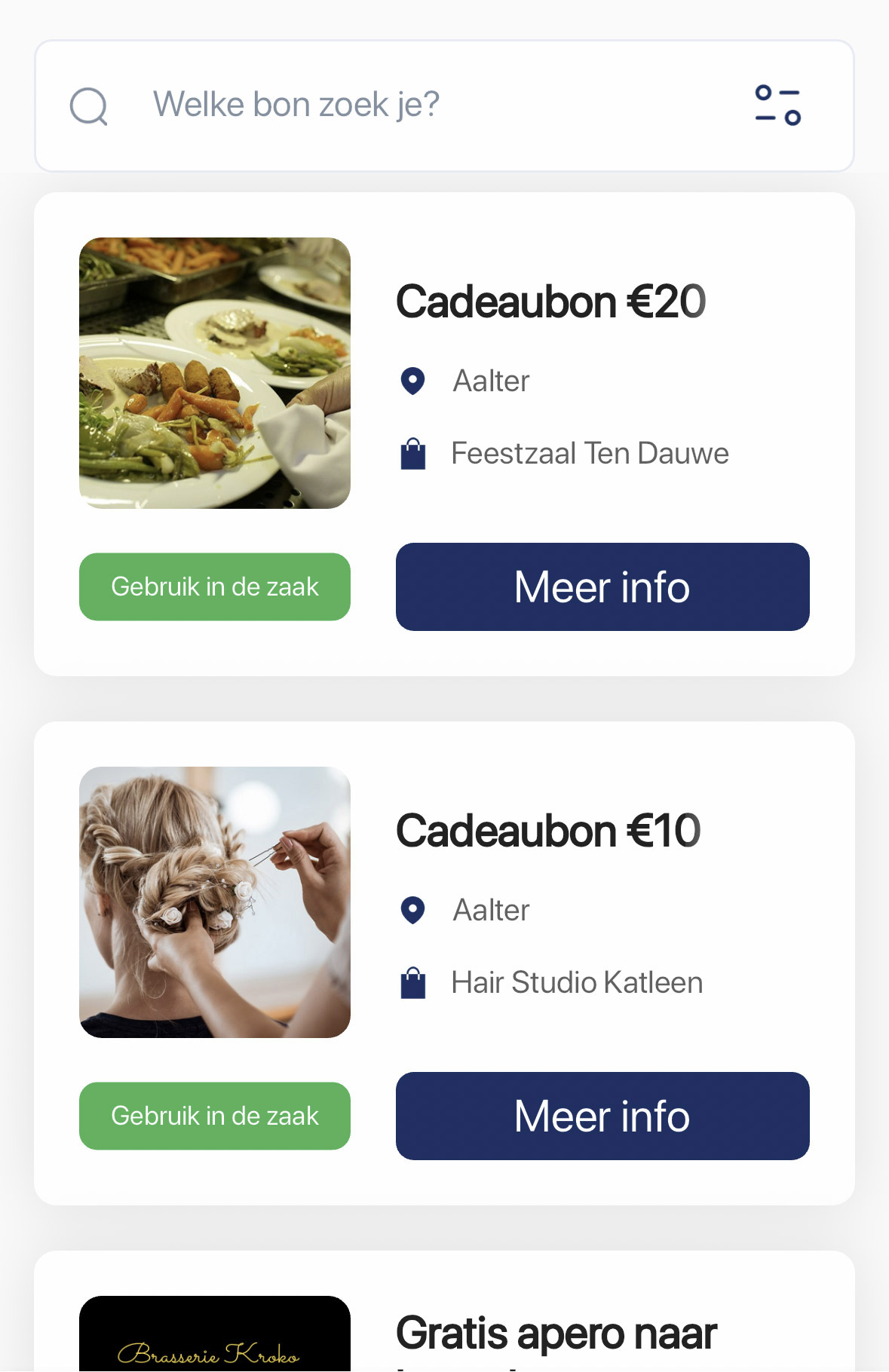The width and height of the screenshot is (889, 1372).
Task: View the Cadeaubon €10 hair photo
Action: pos(214,902)
